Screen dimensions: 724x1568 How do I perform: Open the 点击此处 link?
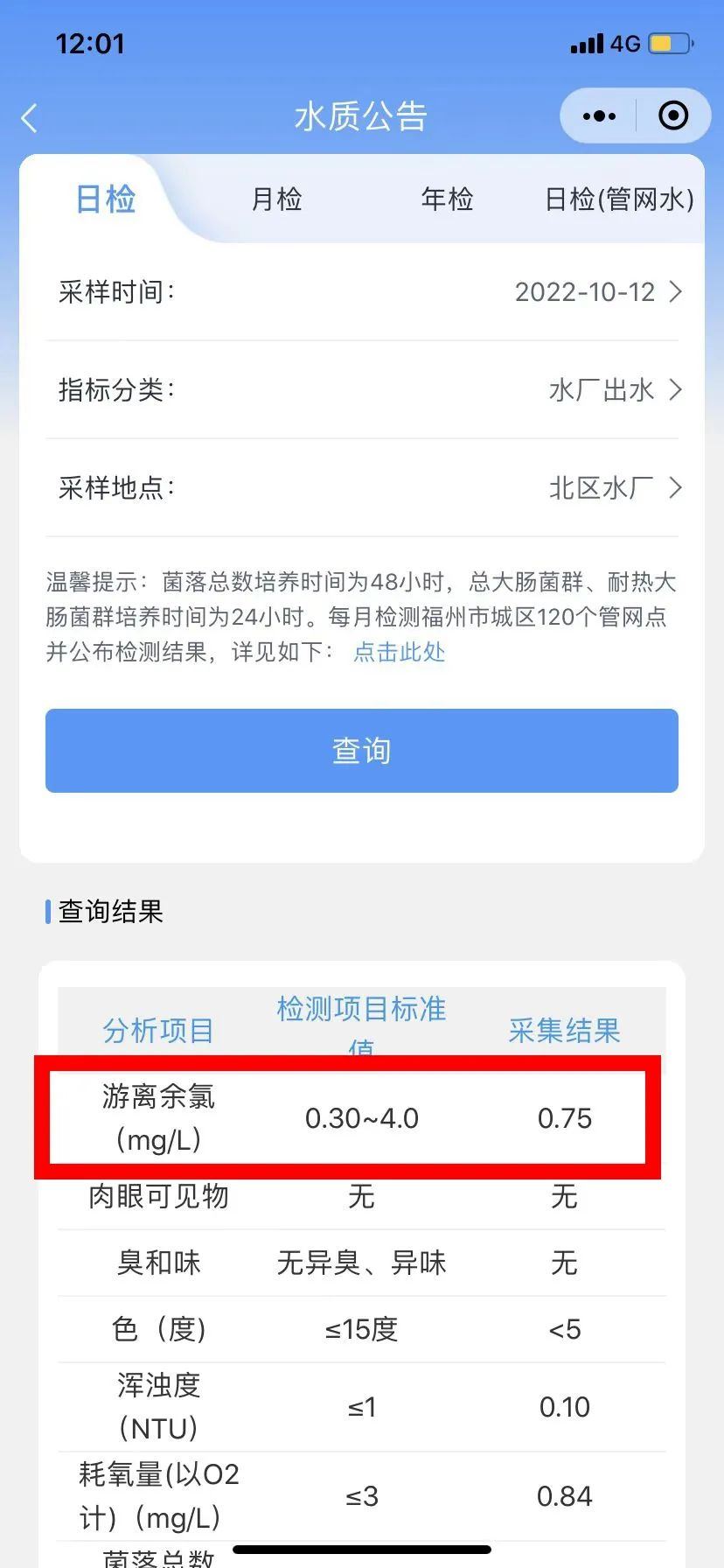tap(399, 652)
